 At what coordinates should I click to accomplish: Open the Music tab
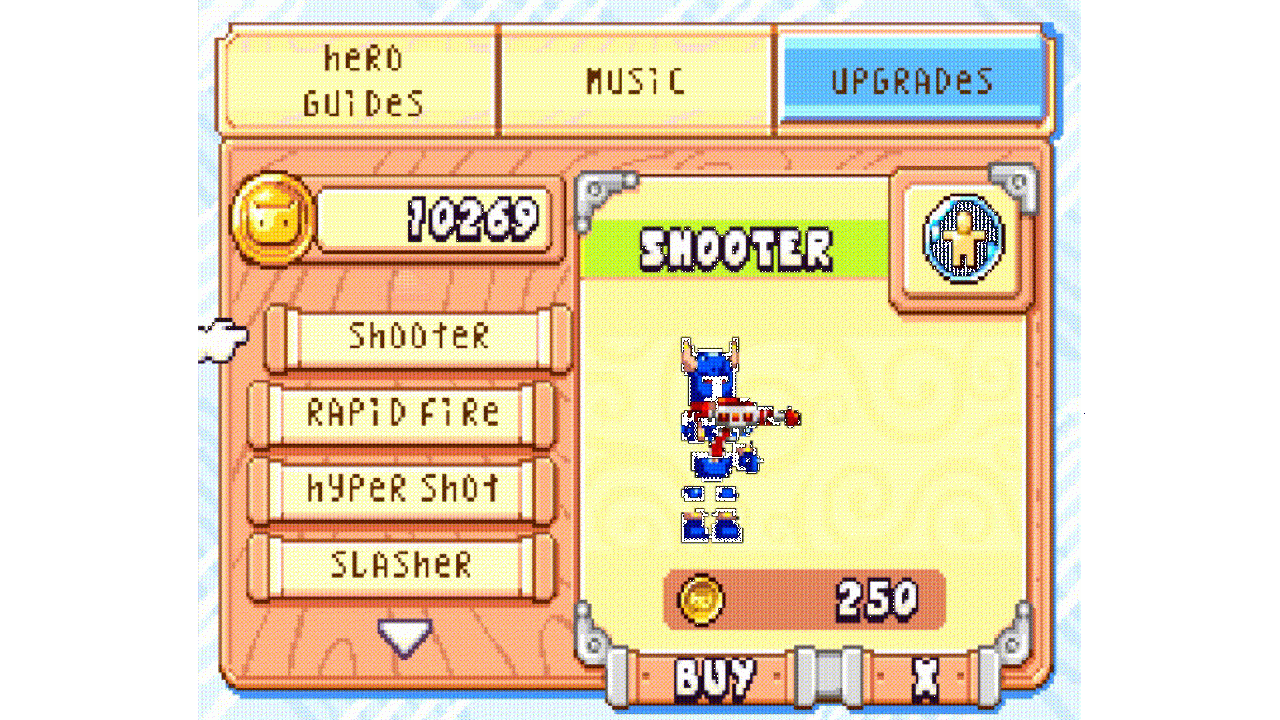pos(636,81)
